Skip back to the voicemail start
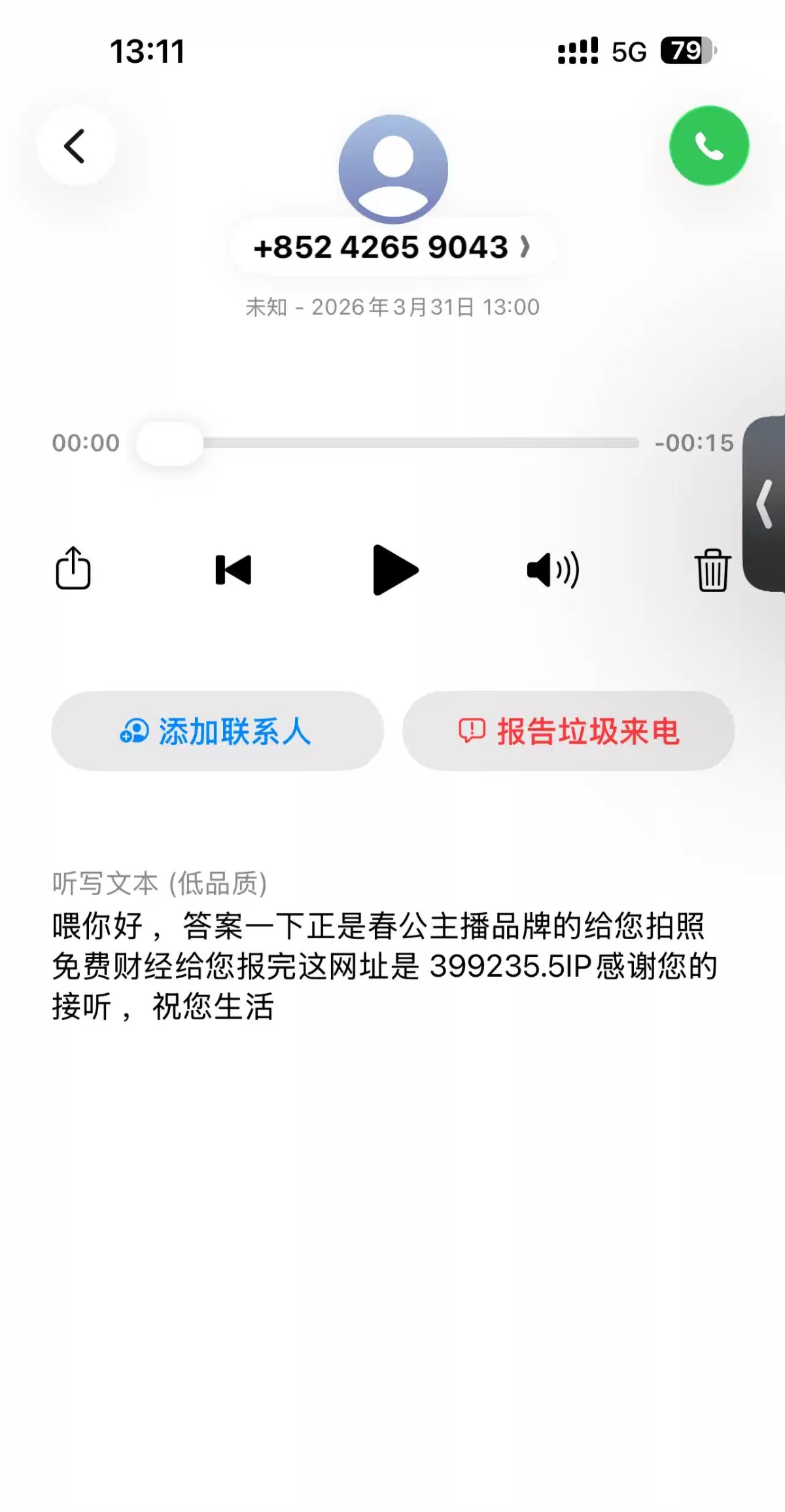Image resolution: width=785 pixels, height=1512 pixels. (x=234, y=569)
